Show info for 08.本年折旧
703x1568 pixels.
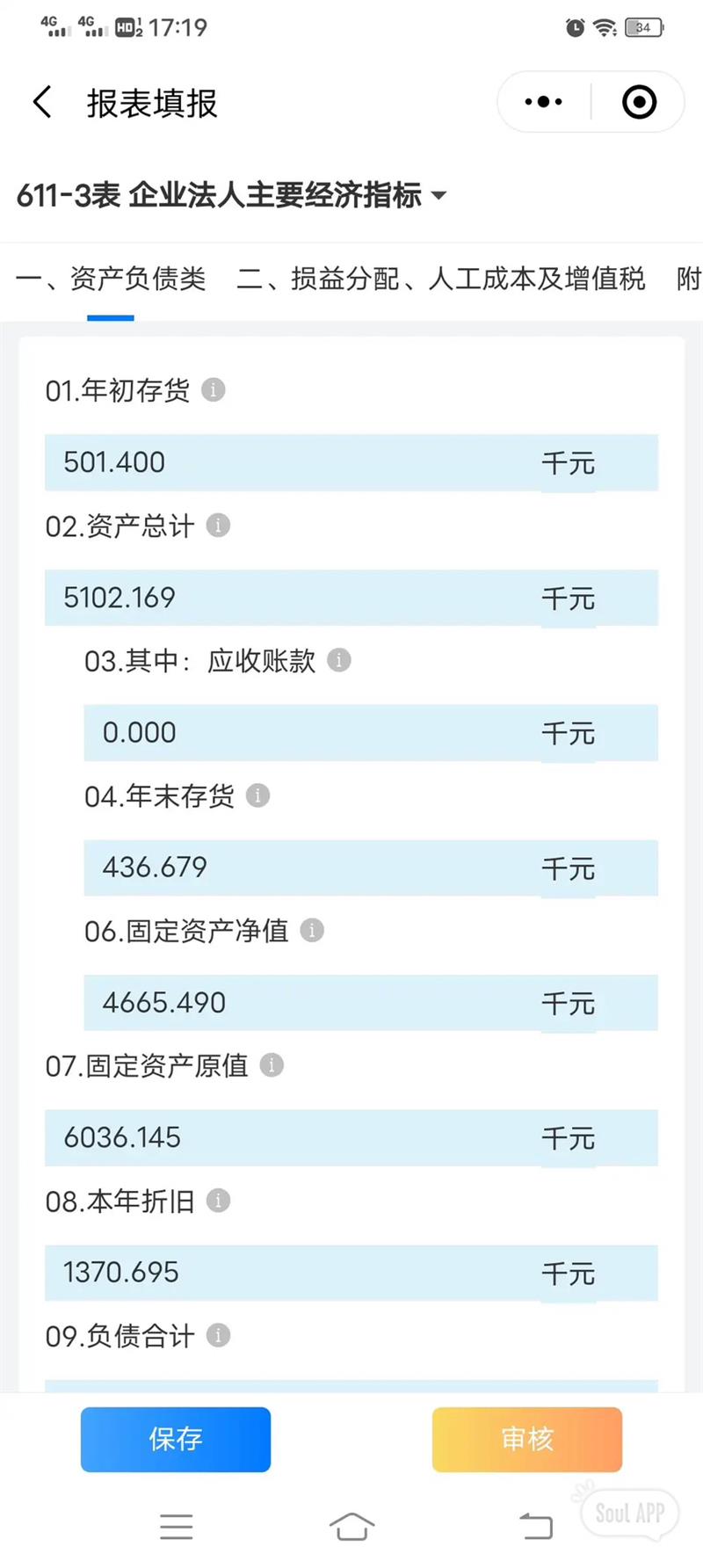(218, 1201)
